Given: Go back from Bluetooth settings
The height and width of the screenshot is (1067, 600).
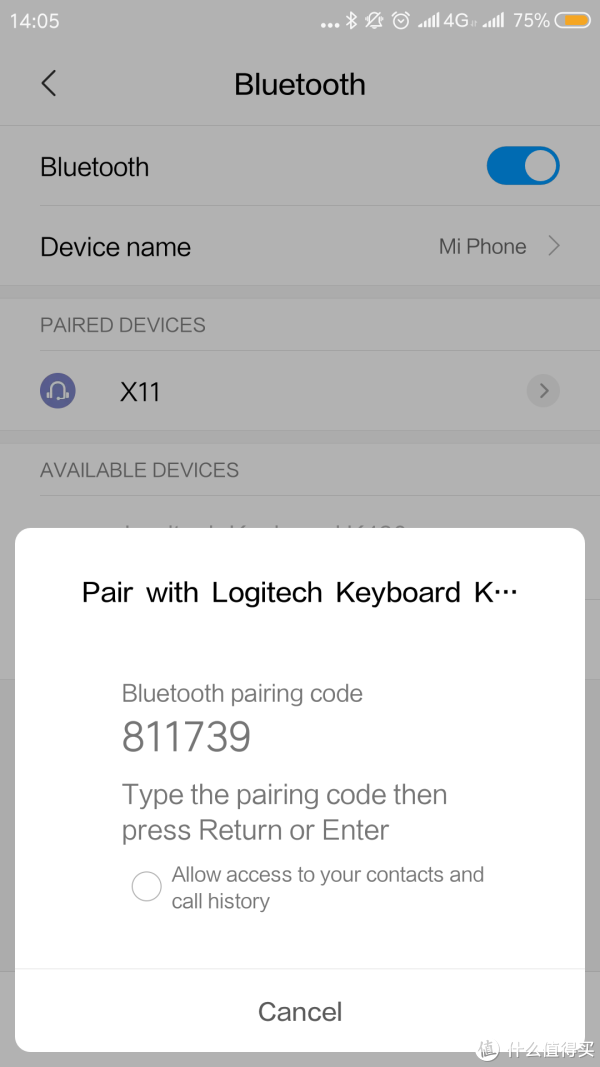Looking at the screenshot, I should coord(48,84).
